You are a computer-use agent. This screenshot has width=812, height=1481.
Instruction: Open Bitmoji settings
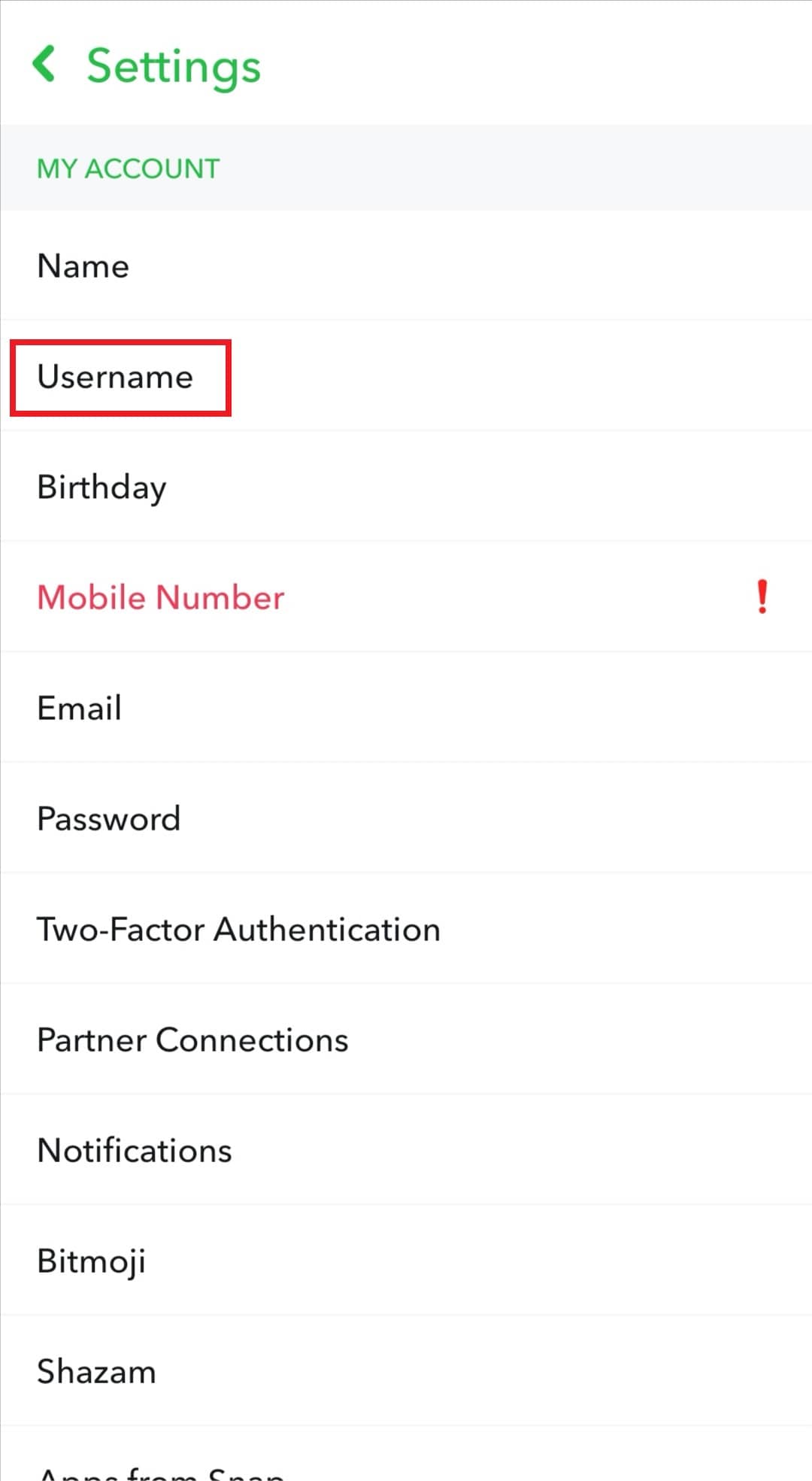click(406, 1261)
